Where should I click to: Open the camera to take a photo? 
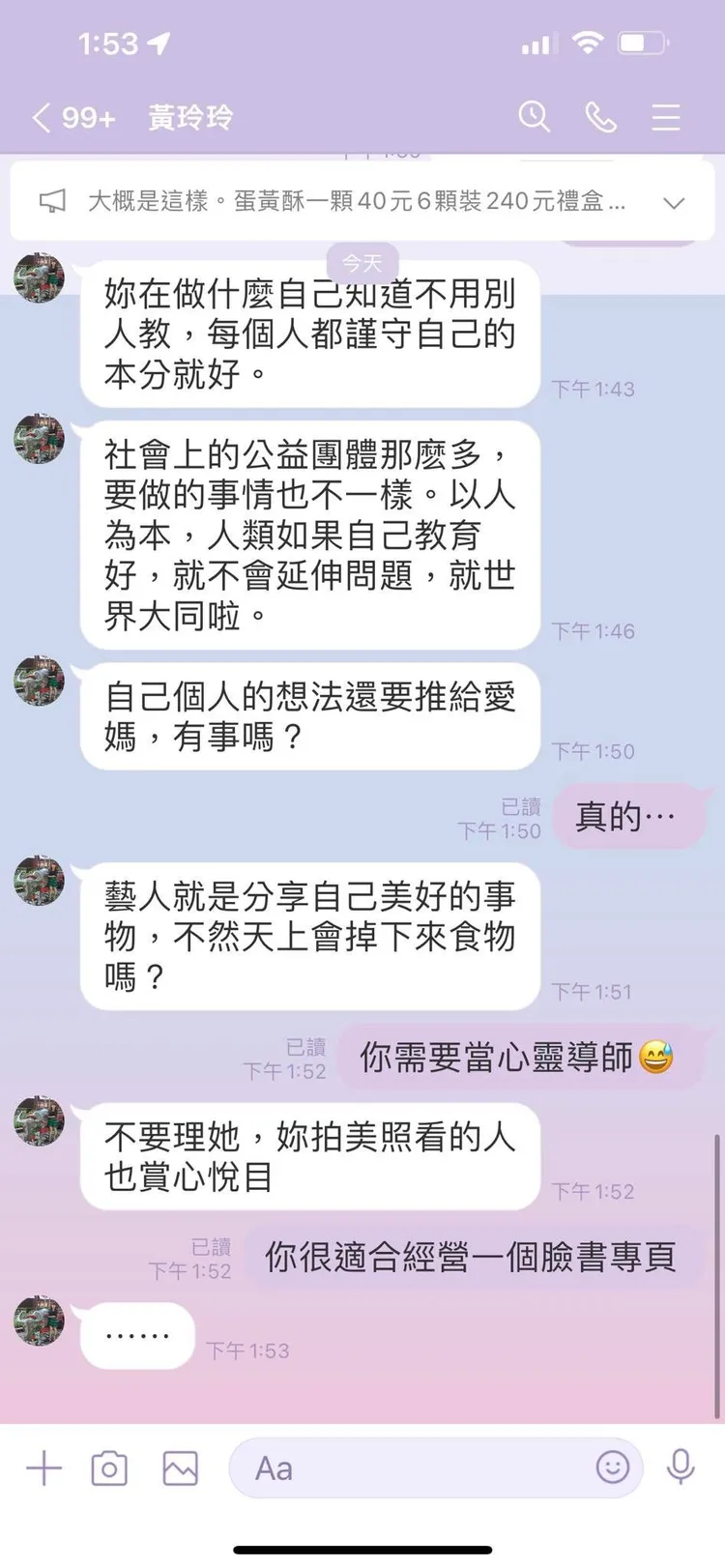(x=109, y=1467)
